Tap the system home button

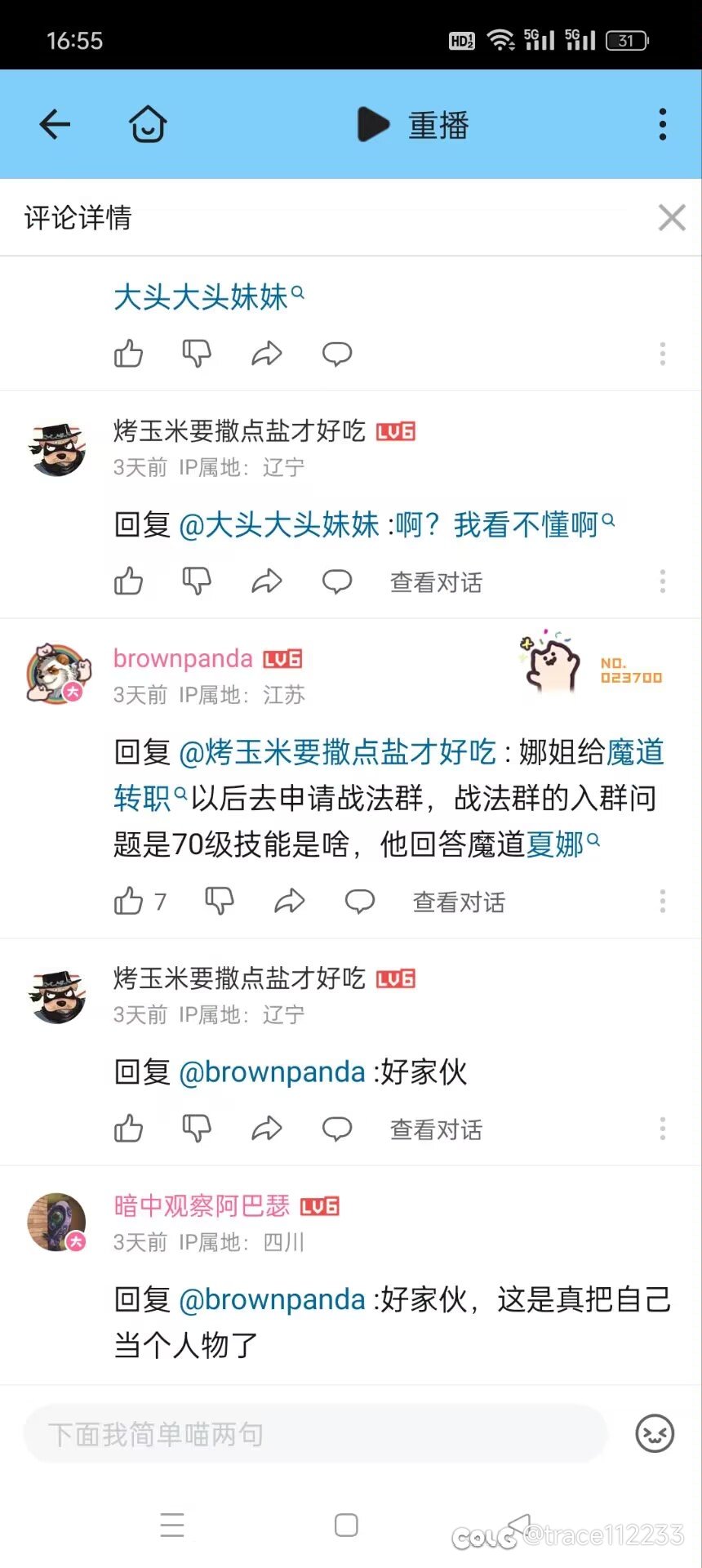pyautogui.click(x=346, y=1525)
